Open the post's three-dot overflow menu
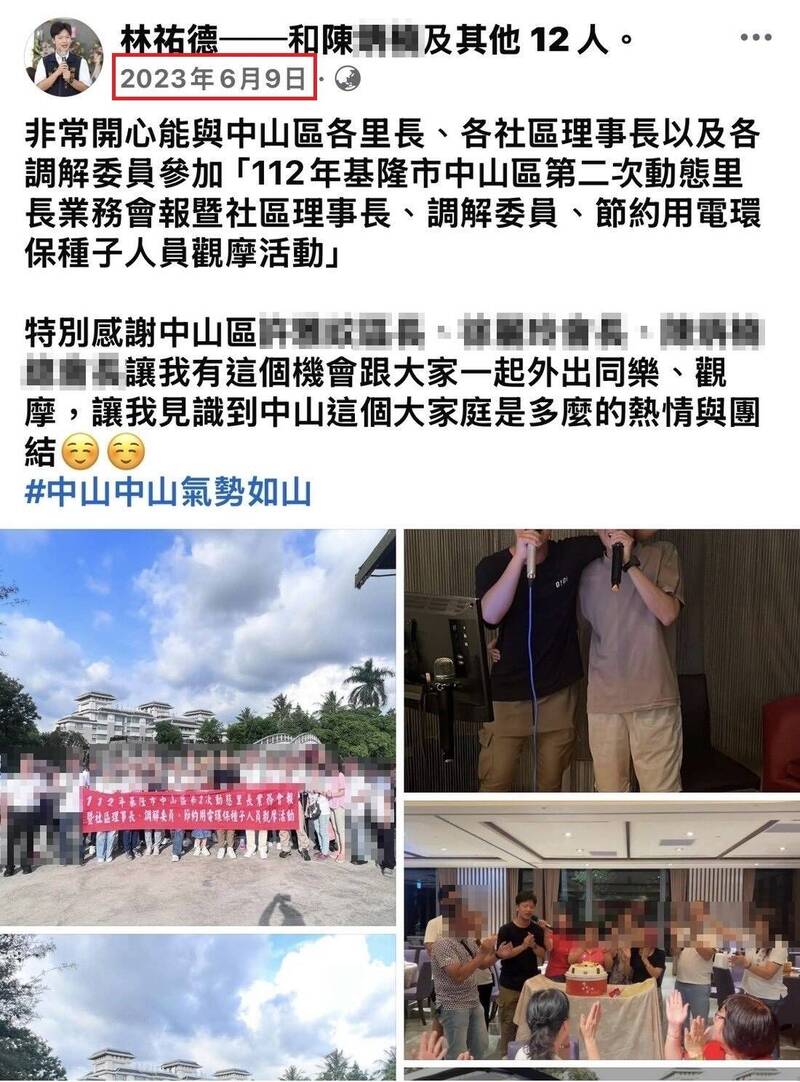Screen dimensions: 800x1082 point(755,38)
